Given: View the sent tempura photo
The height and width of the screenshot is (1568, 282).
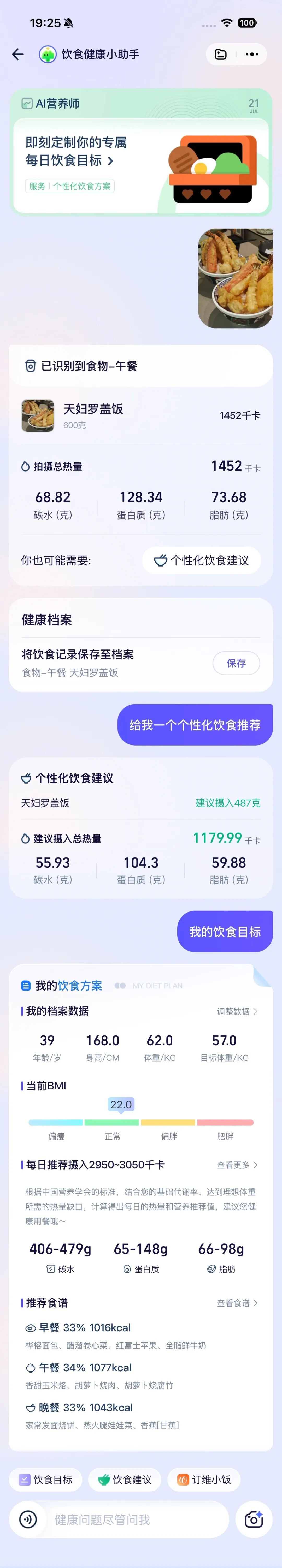Looking at the screenshot, I should point(235,278).
